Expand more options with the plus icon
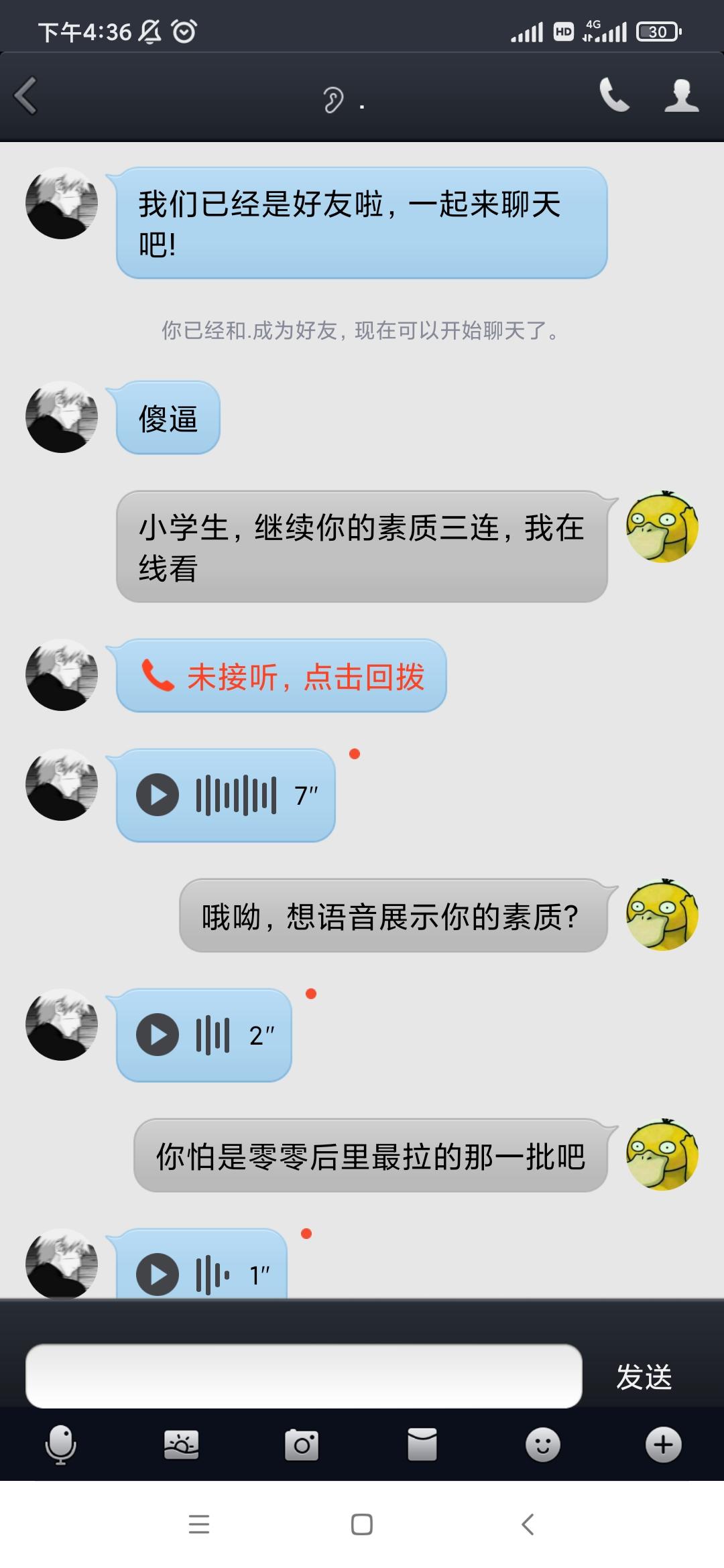 pos(663,1445)
